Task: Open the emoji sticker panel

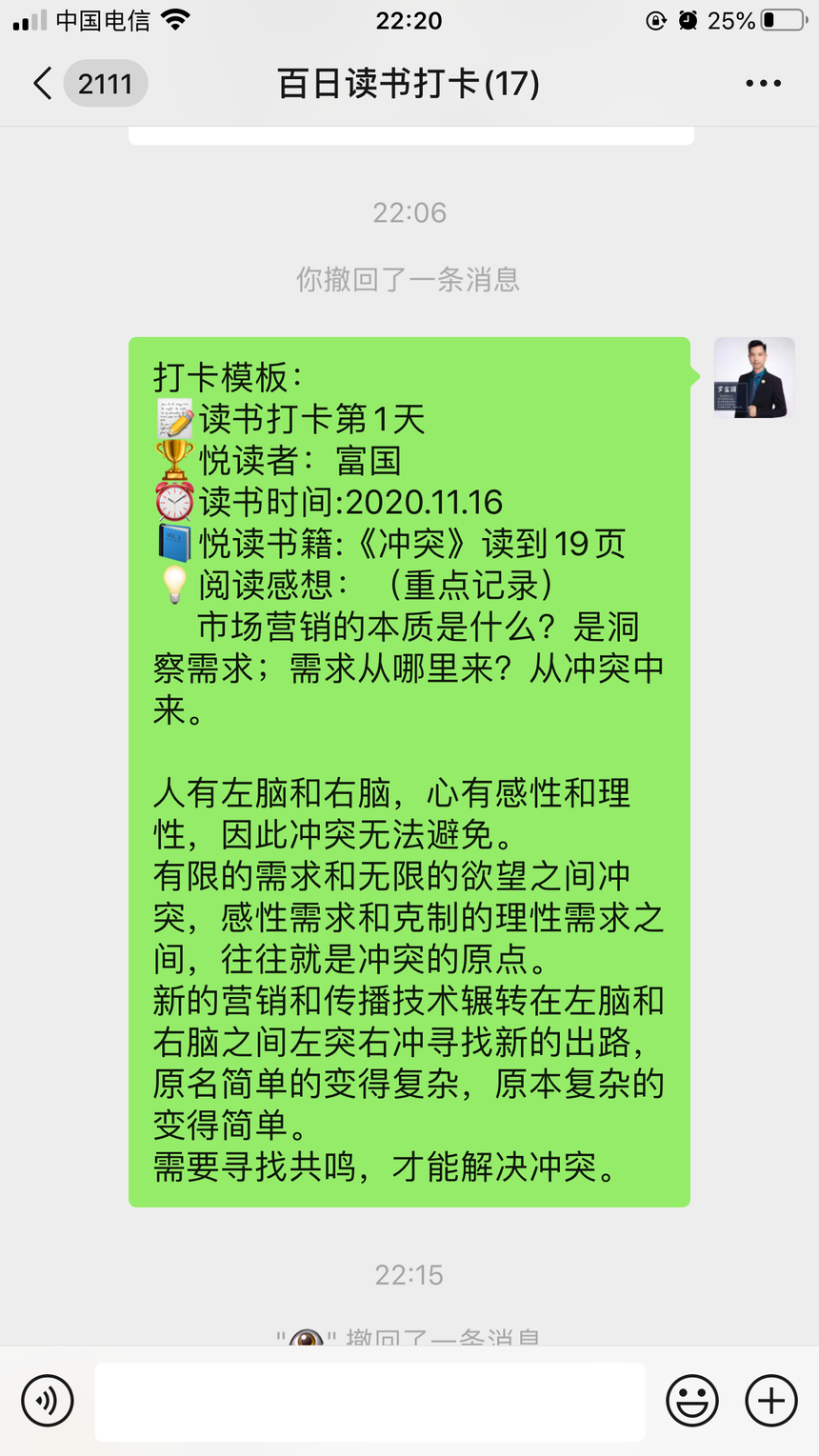Action: coord(692,1401)
